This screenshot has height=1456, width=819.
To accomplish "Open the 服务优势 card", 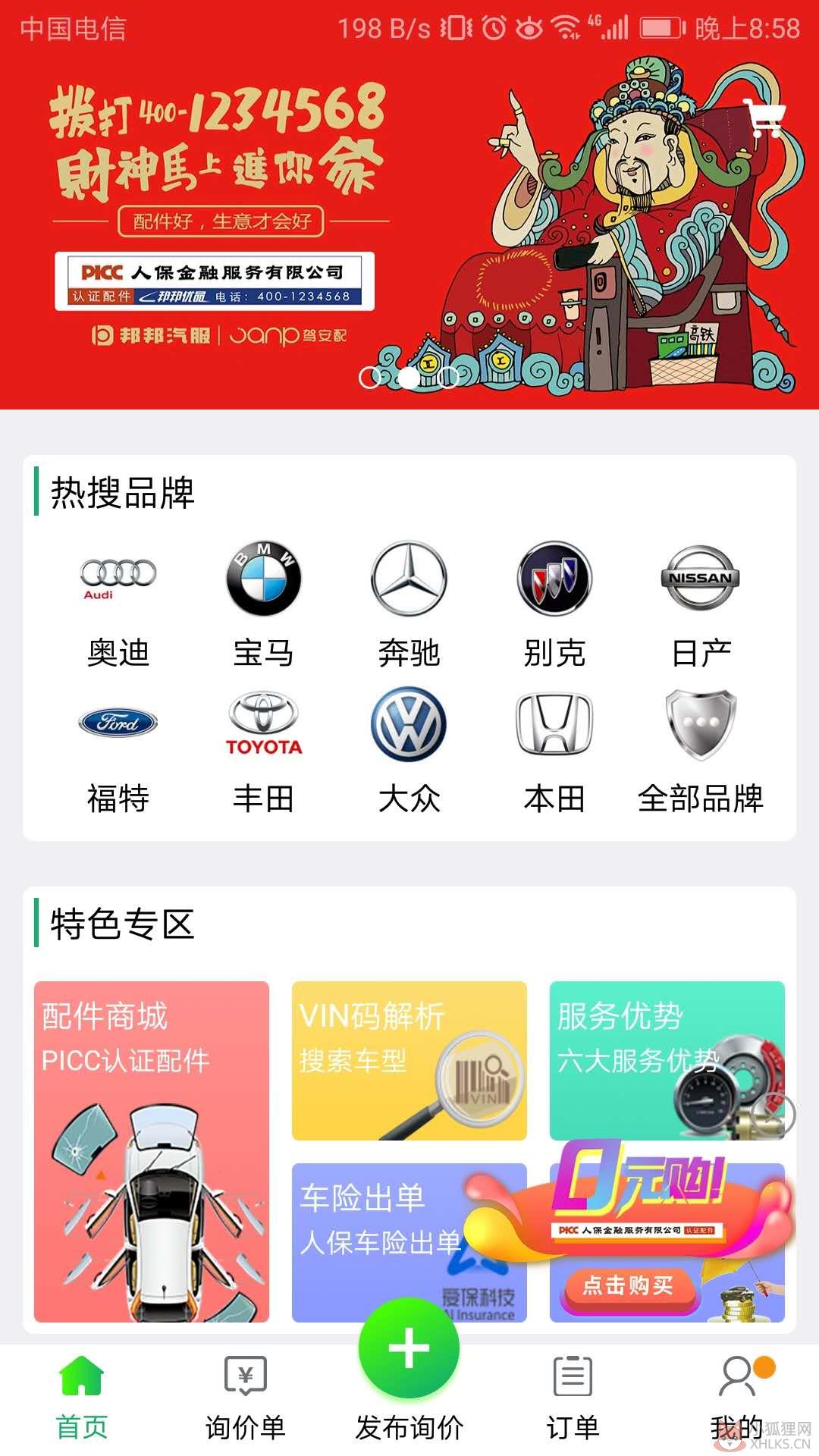I will [x=667, y=1061].
